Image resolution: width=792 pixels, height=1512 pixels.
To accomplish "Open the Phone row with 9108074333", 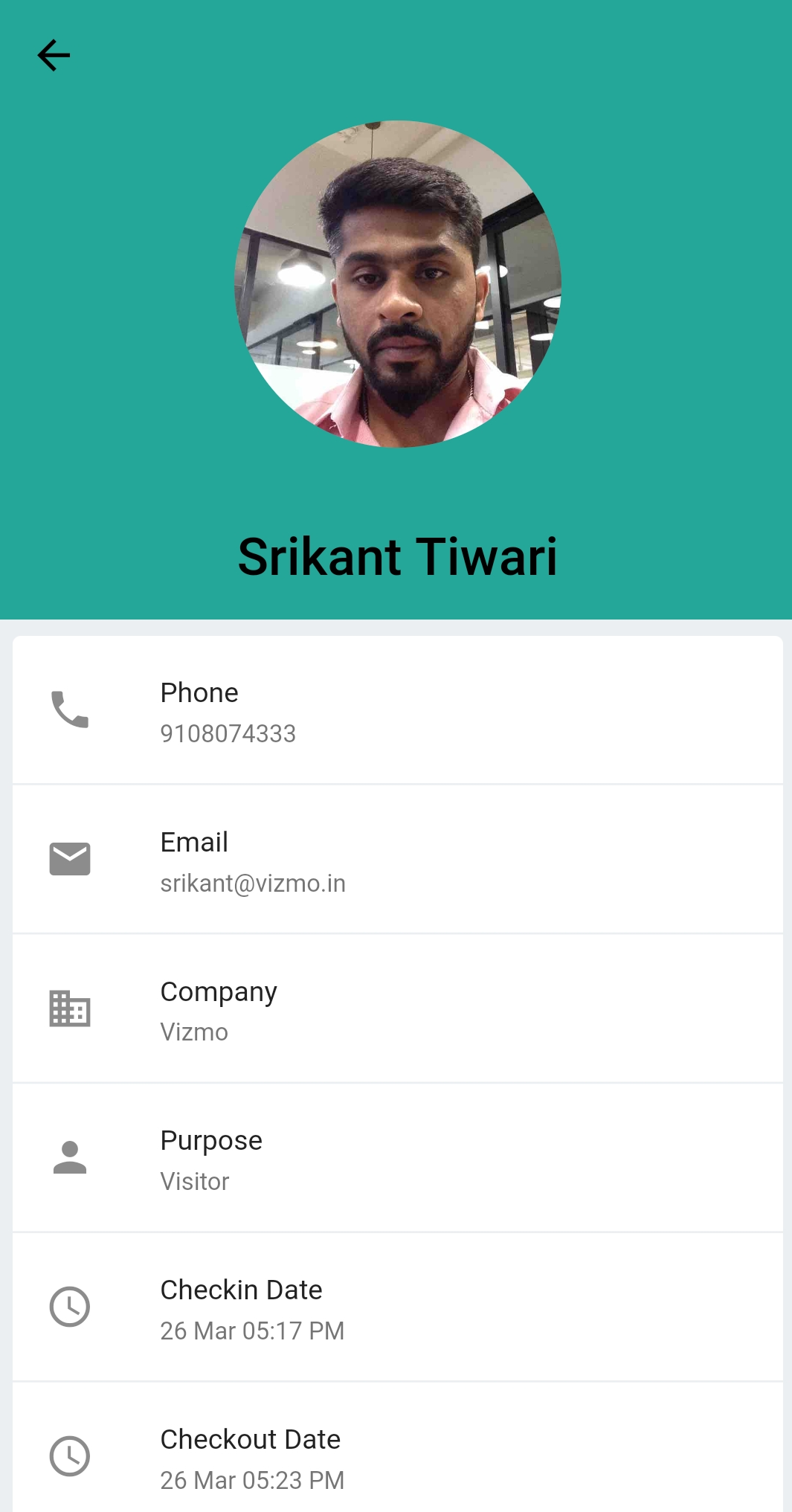I will [397, 711].
